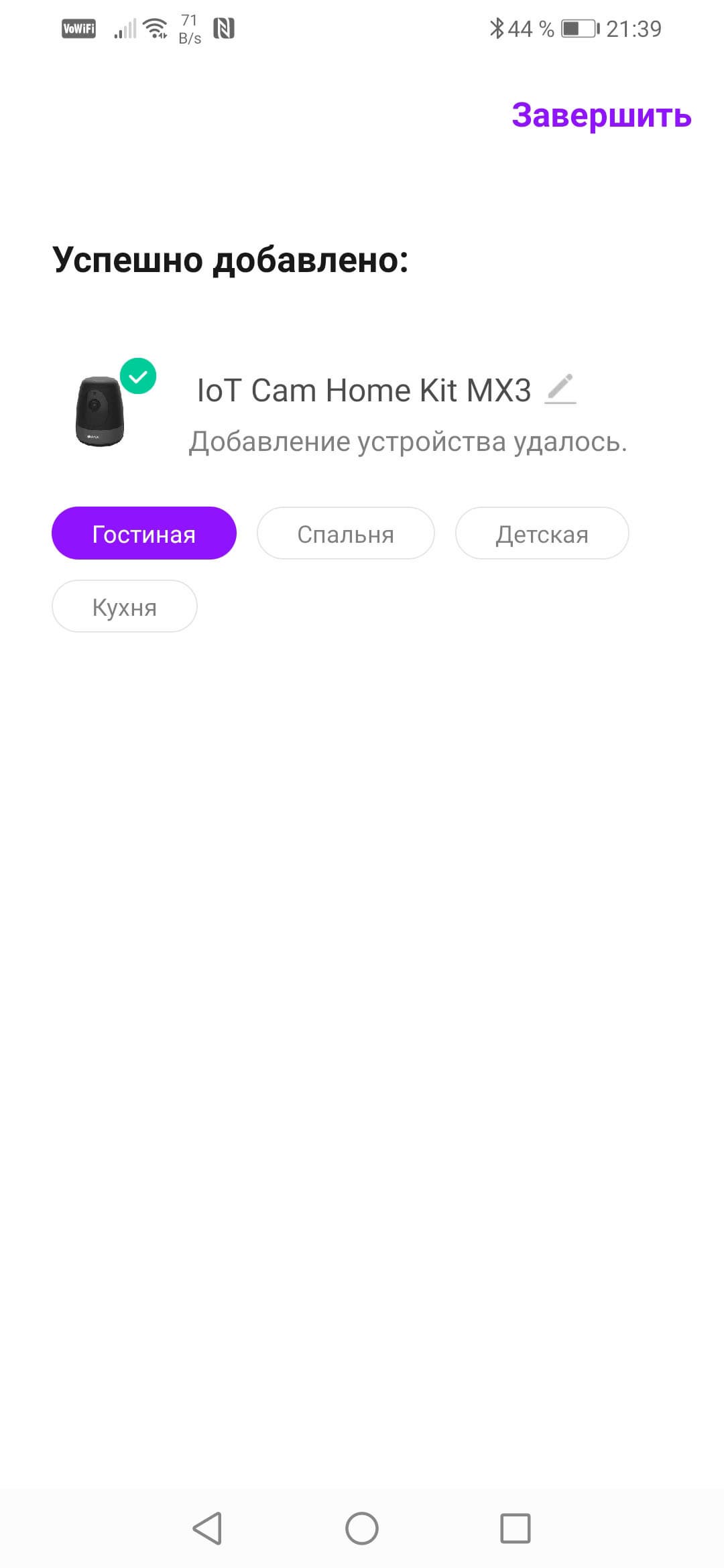The height and width of the screenshot is (1568, 724).
Task: Assign the device to Спальня
Action: click(345, 533)
